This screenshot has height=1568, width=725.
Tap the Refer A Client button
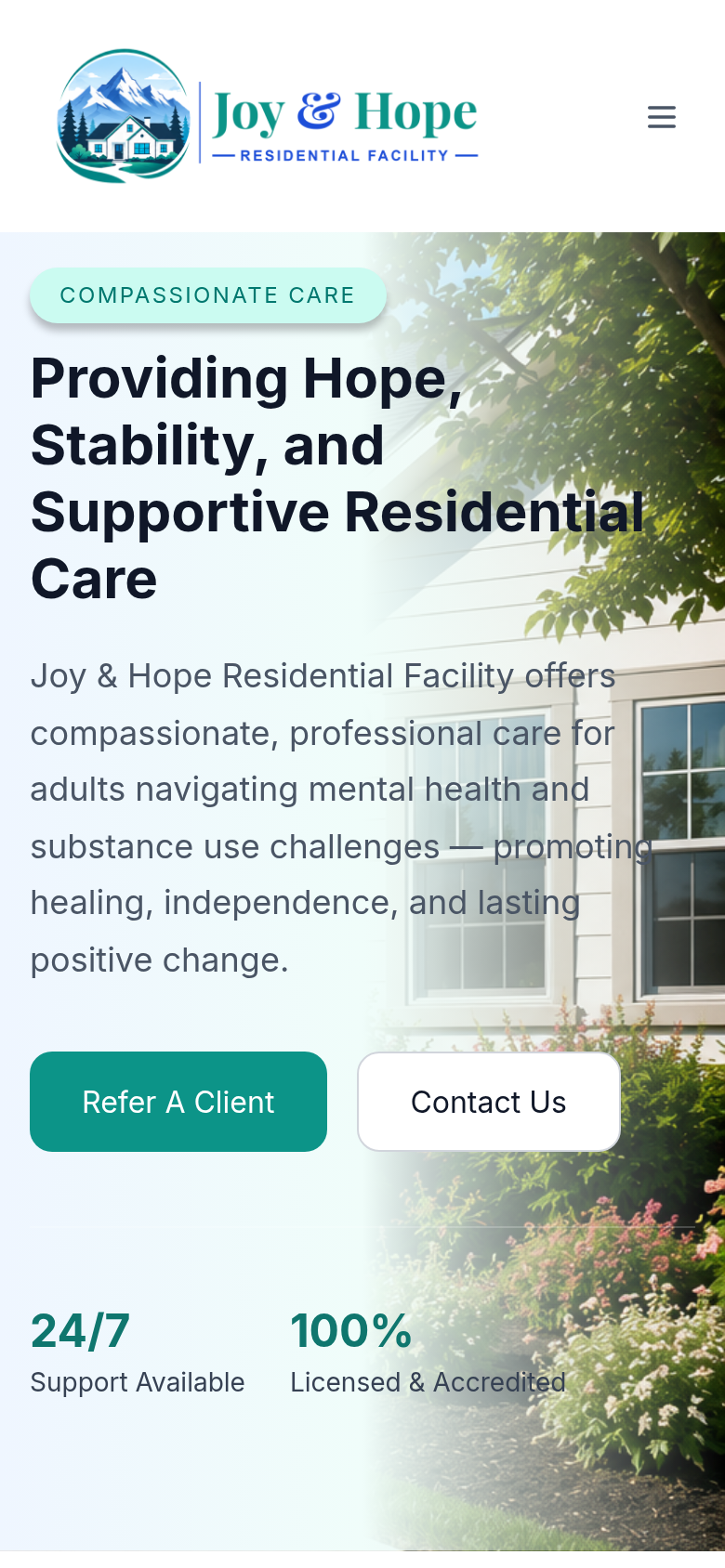tap(178, 1102)
